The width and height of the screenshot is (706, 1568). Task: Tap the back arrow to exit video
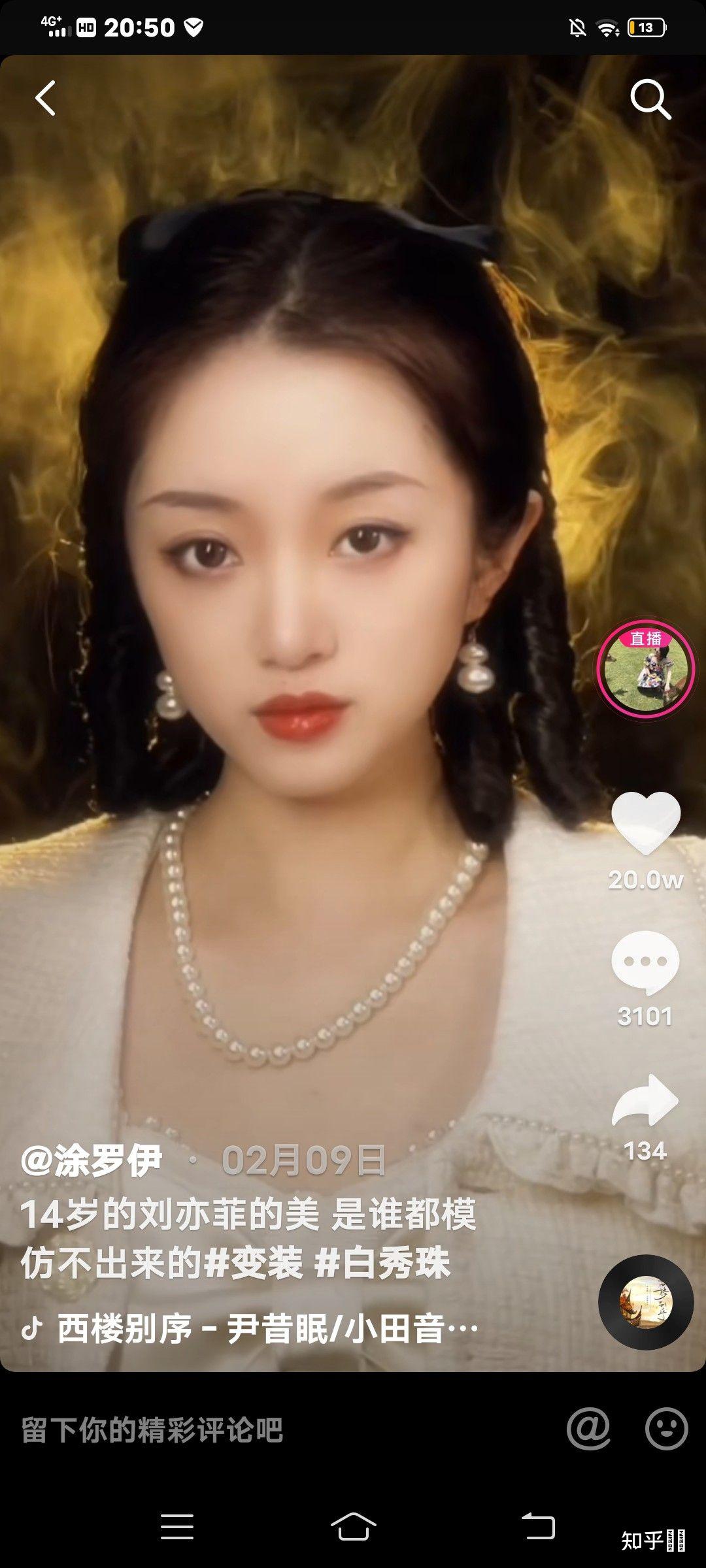click(44, 98)
